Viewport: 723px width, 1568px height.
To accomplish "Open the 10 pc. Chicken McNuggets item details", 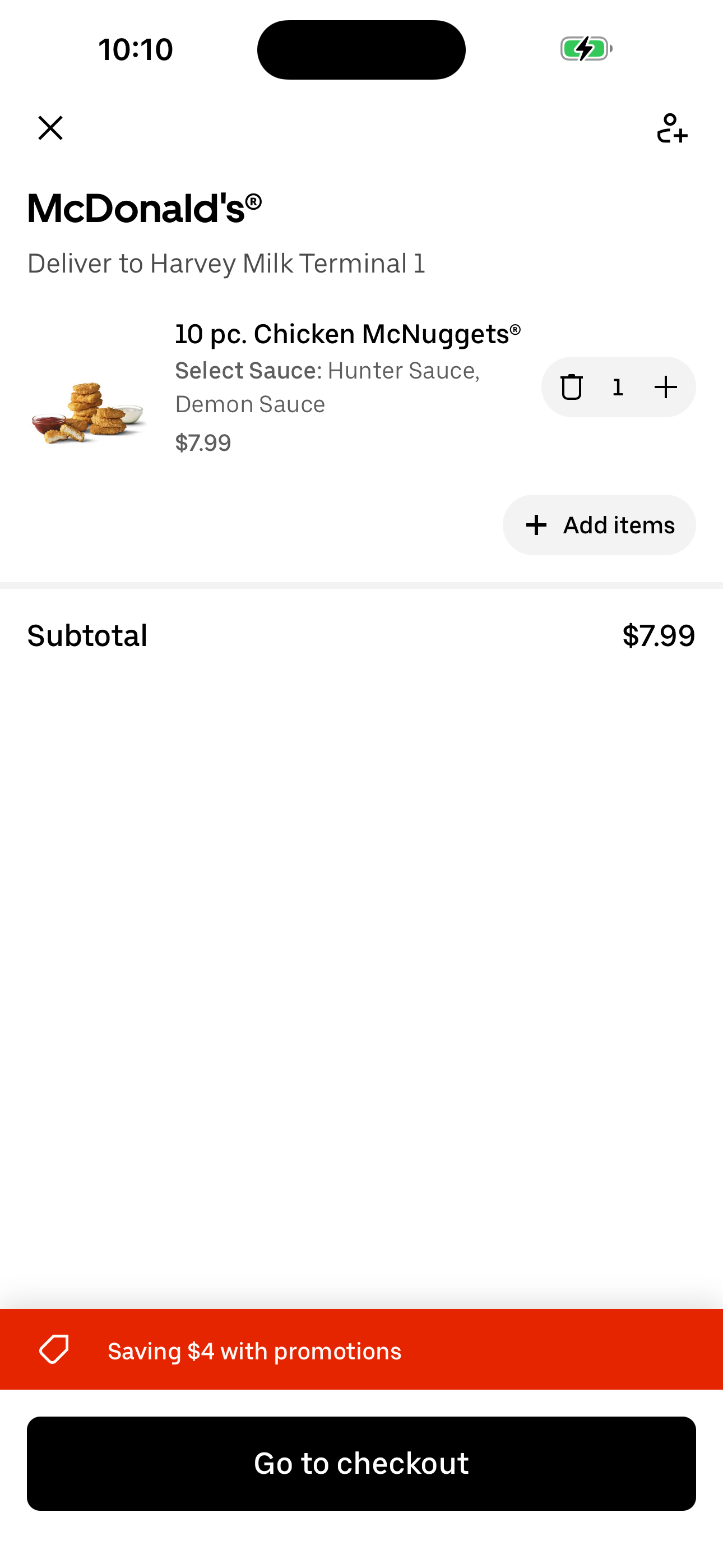I will click(x=348, y=333).
